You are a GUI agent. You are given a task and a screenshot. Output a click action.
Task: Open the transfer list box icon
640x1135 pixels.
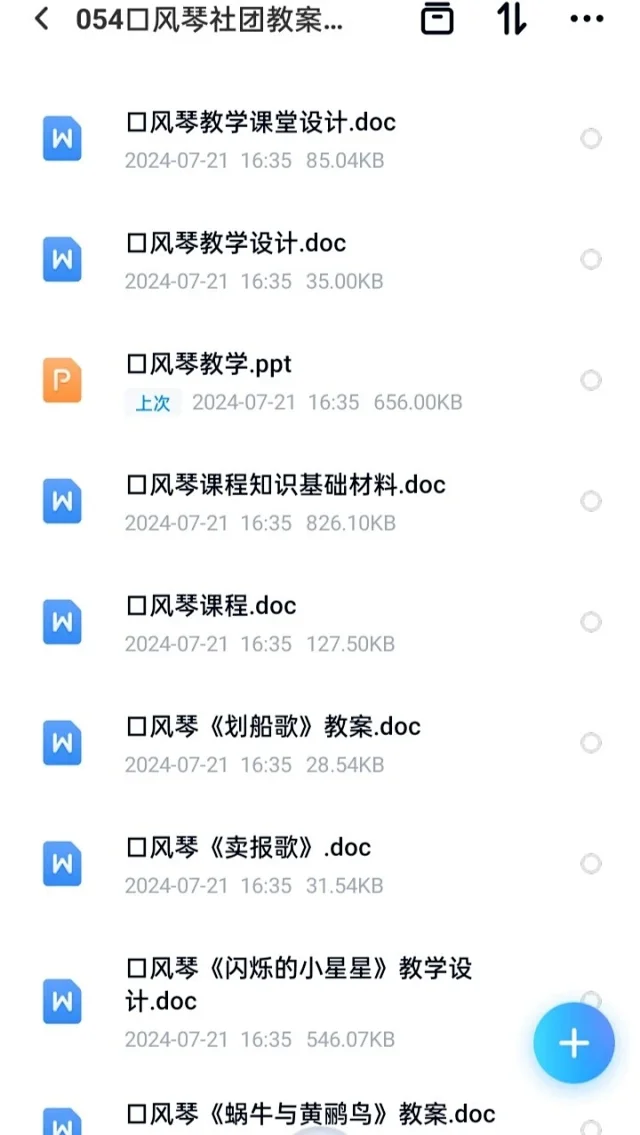[x=437, y=20]
